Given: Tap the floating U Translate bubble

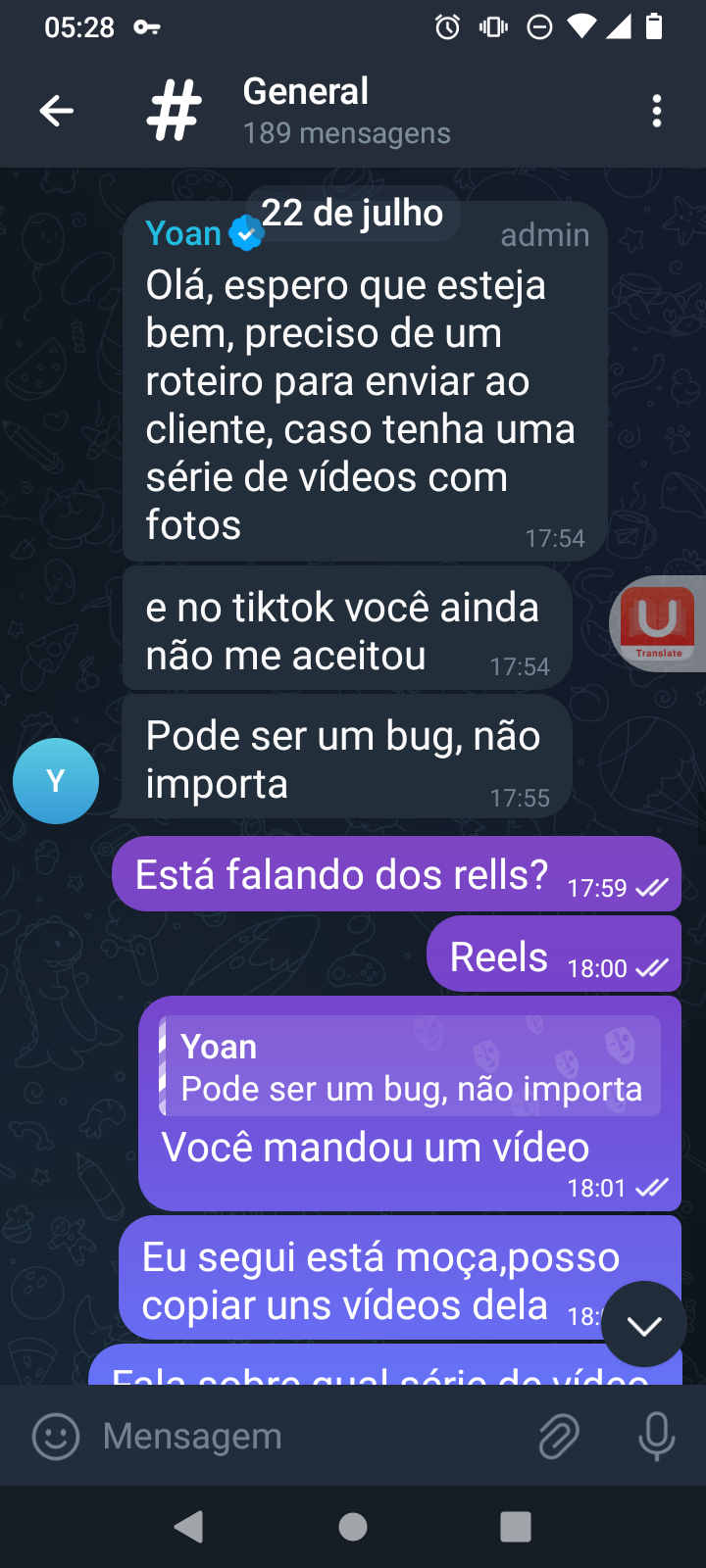Looking at the screenshot, I should point(658,623).
